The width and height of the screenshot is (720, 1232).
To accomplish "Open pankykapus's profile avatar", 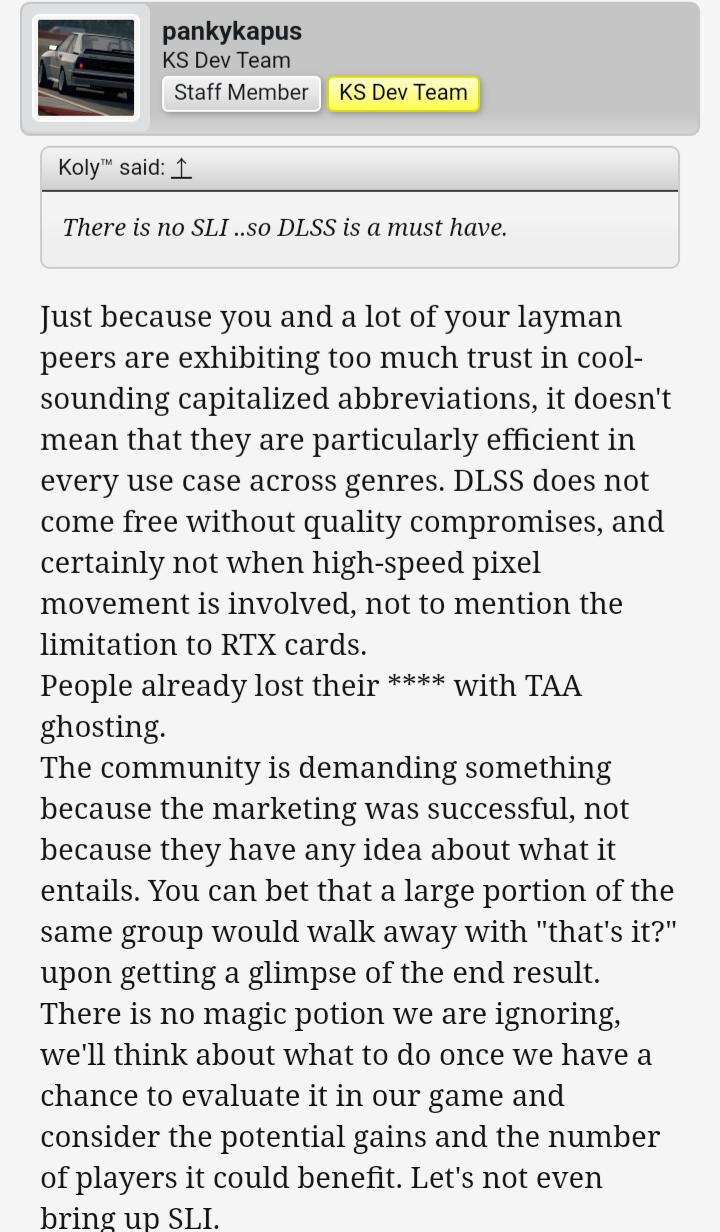I will point(86,68).
